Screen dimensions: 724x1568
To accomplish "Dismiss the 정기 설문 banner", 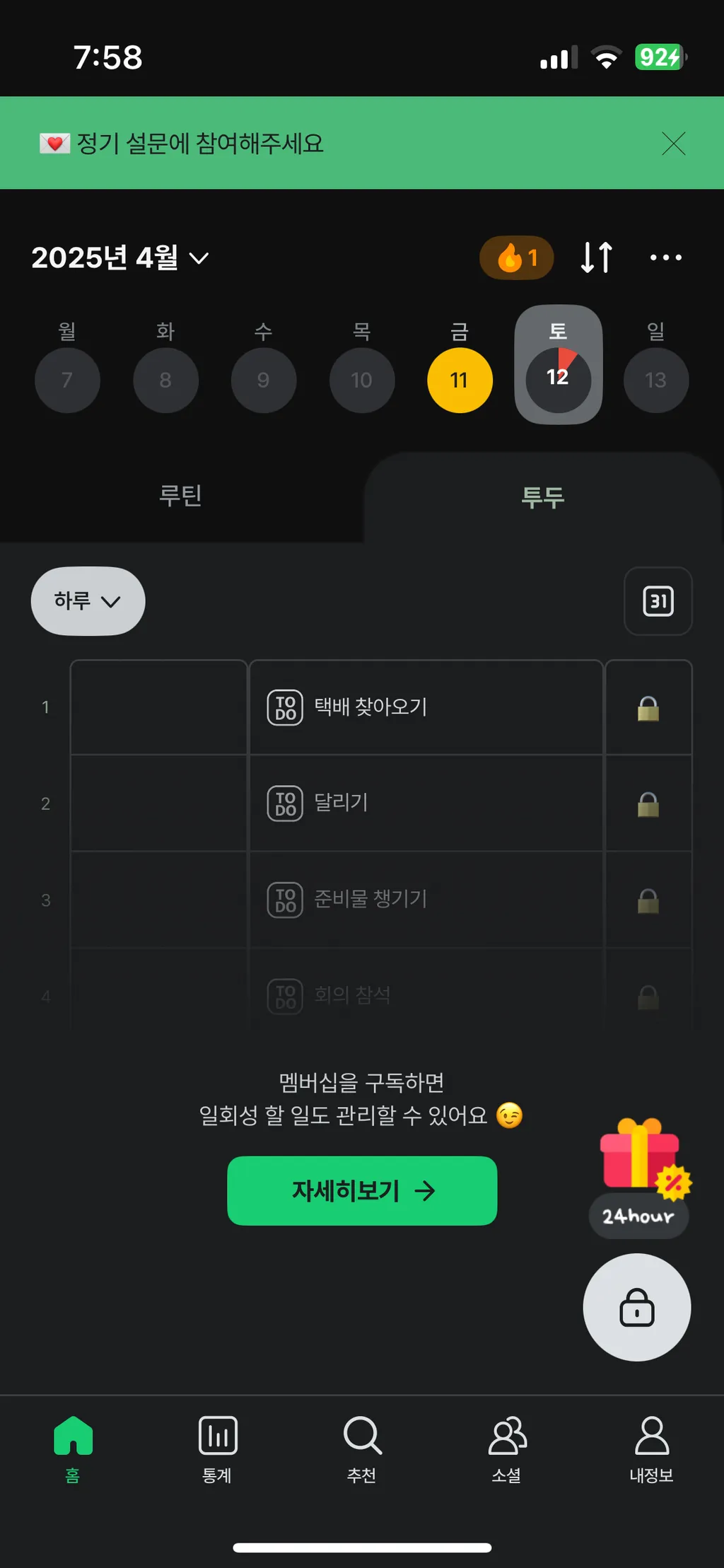I will [x=673, y=144].
